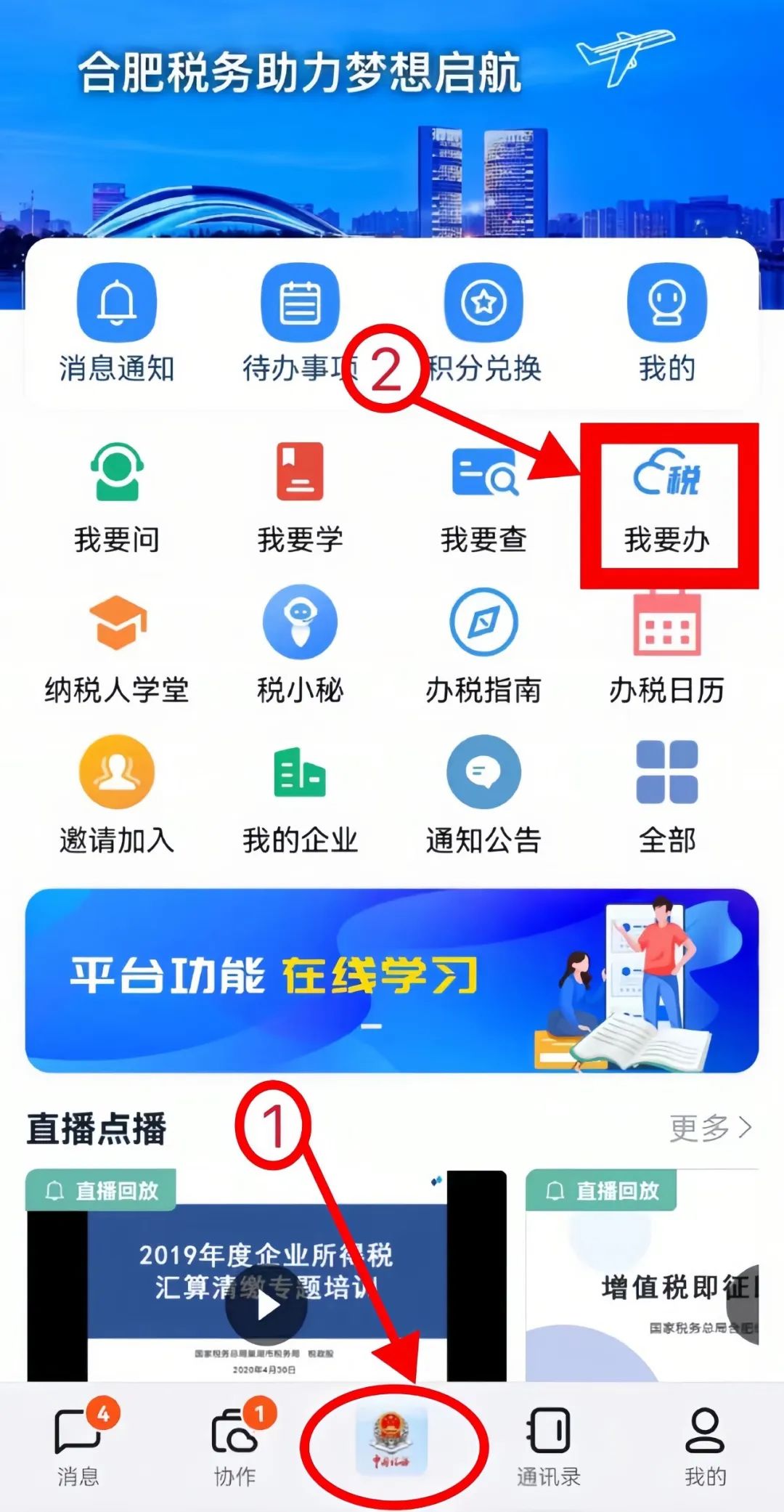This screenshot has height=1512, width=784.
Task: Open 办税日历 tax calendar
Action: (666, 648)
